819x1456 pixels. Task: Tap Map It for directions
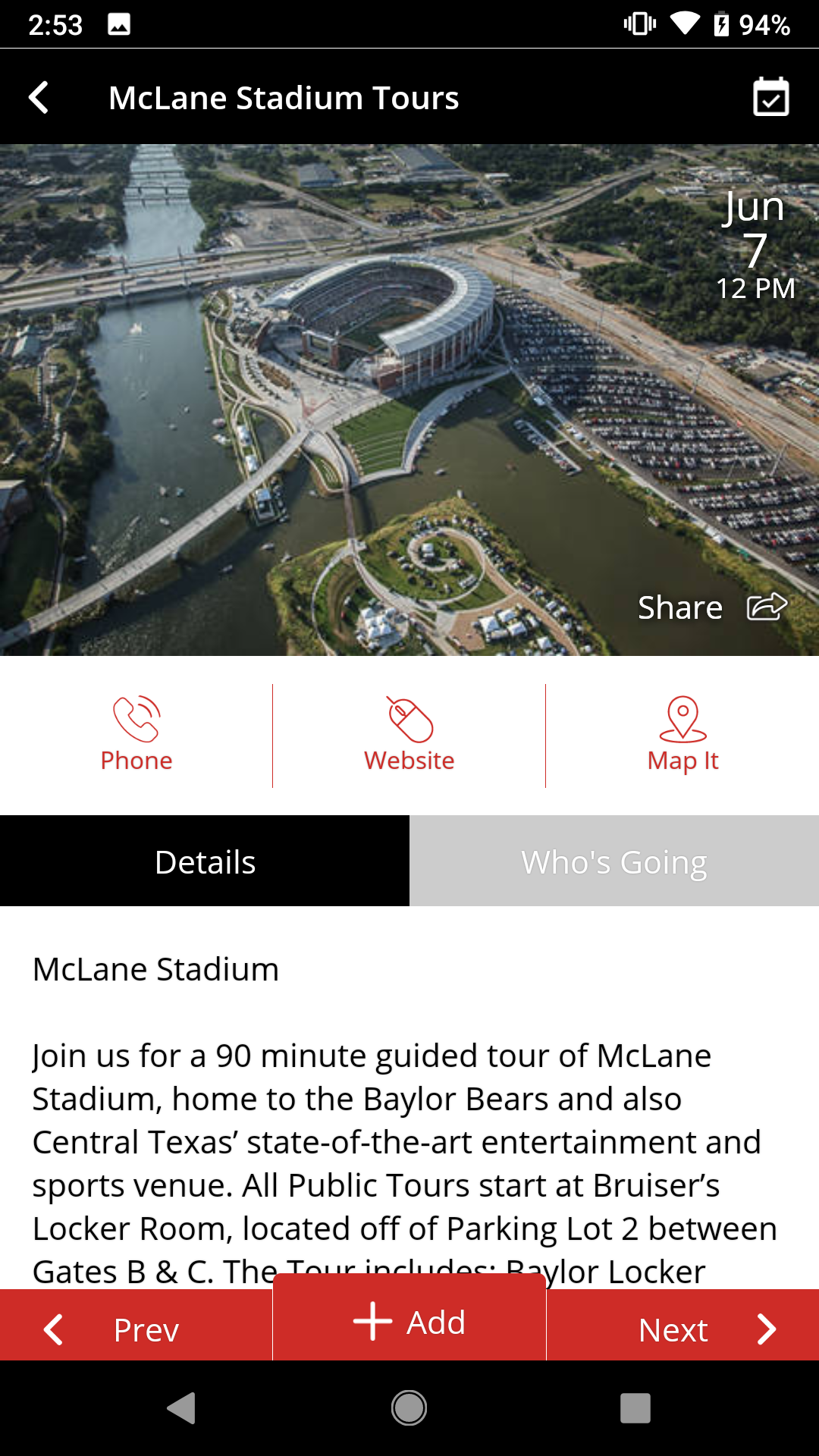point(682,735)
